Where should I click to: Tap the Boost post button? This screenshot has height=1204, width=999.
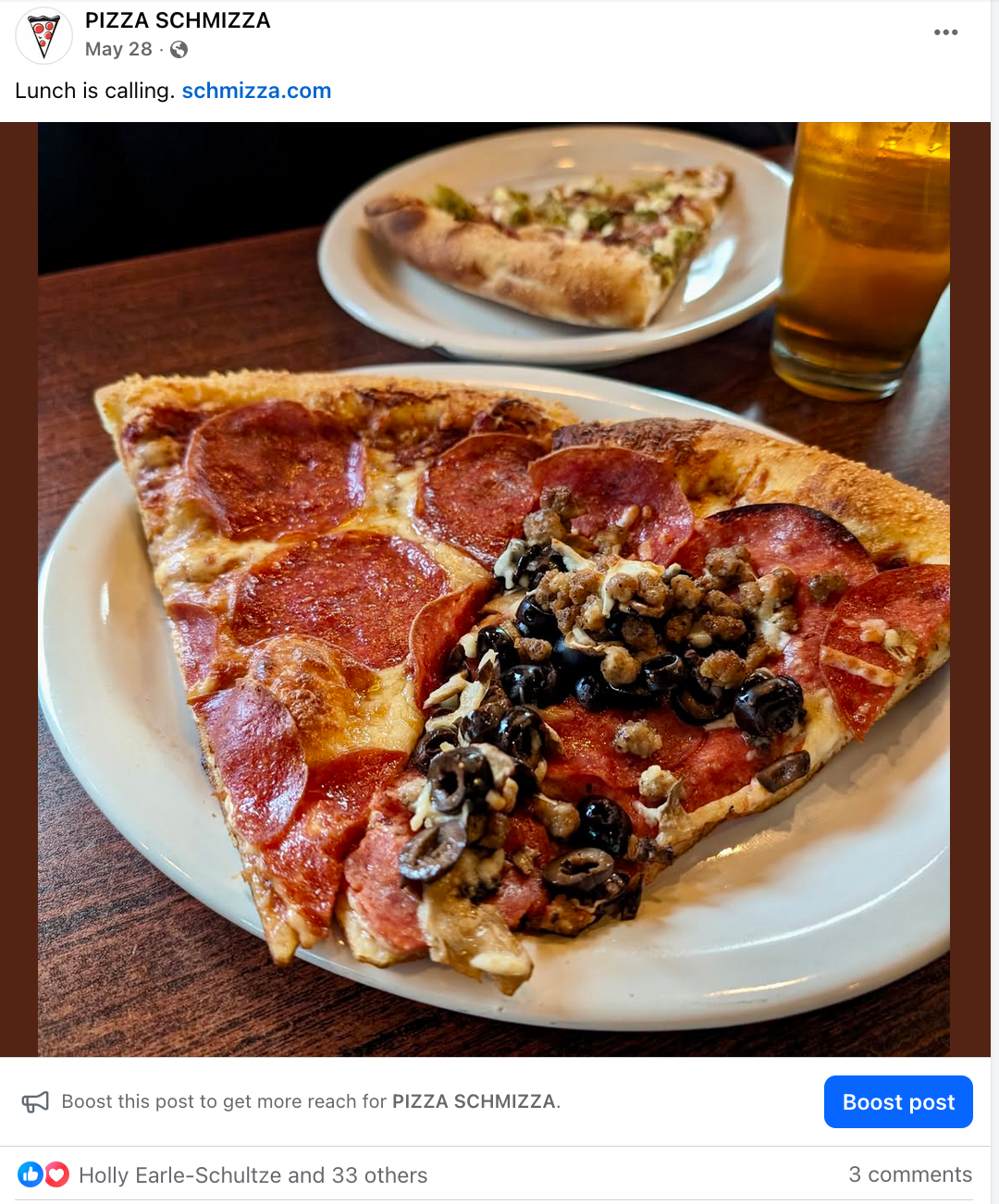tap(897, 1101)
